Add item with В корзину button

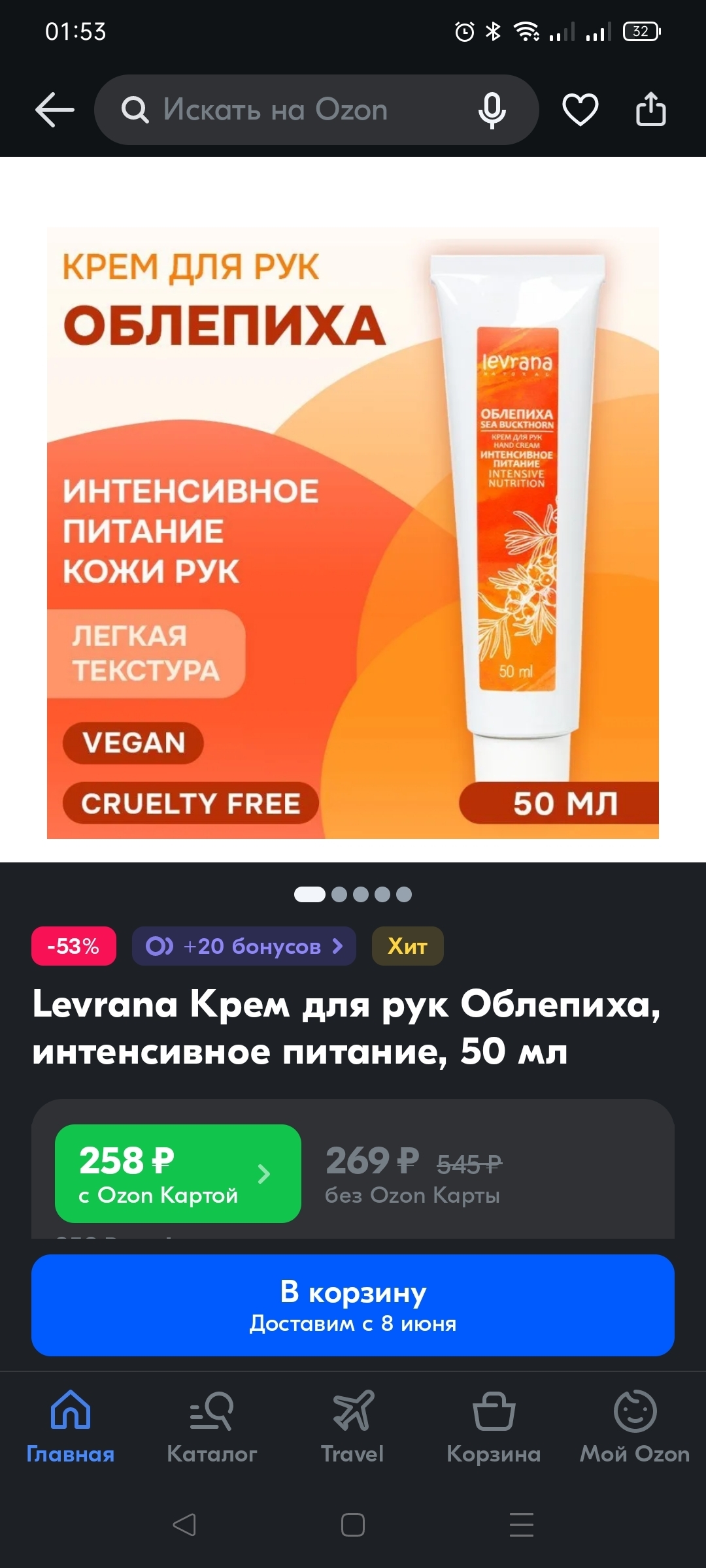[353, 1305]
